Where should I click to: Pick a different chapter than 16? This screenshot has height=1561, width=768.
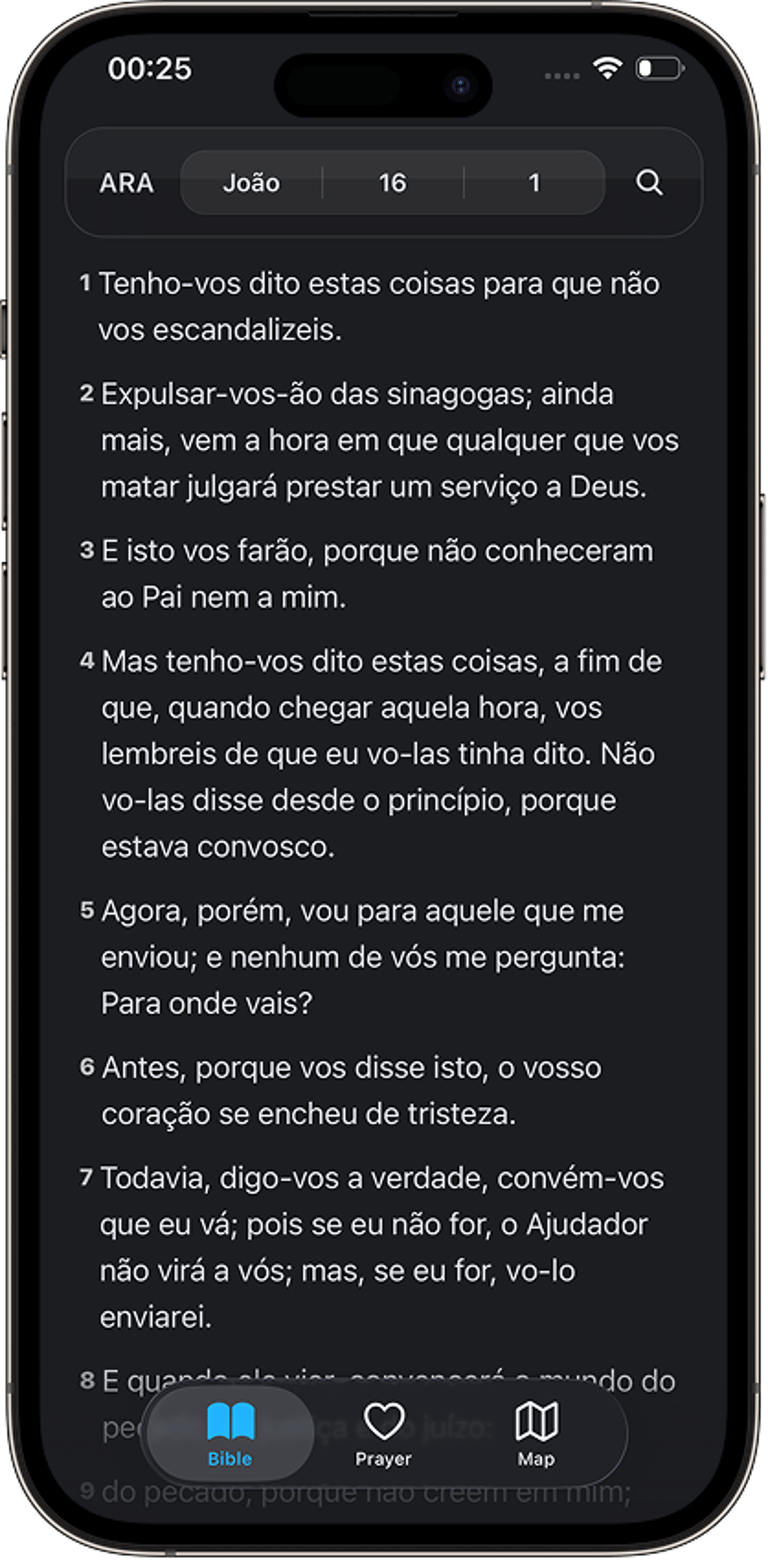click(x=393, y=183)
